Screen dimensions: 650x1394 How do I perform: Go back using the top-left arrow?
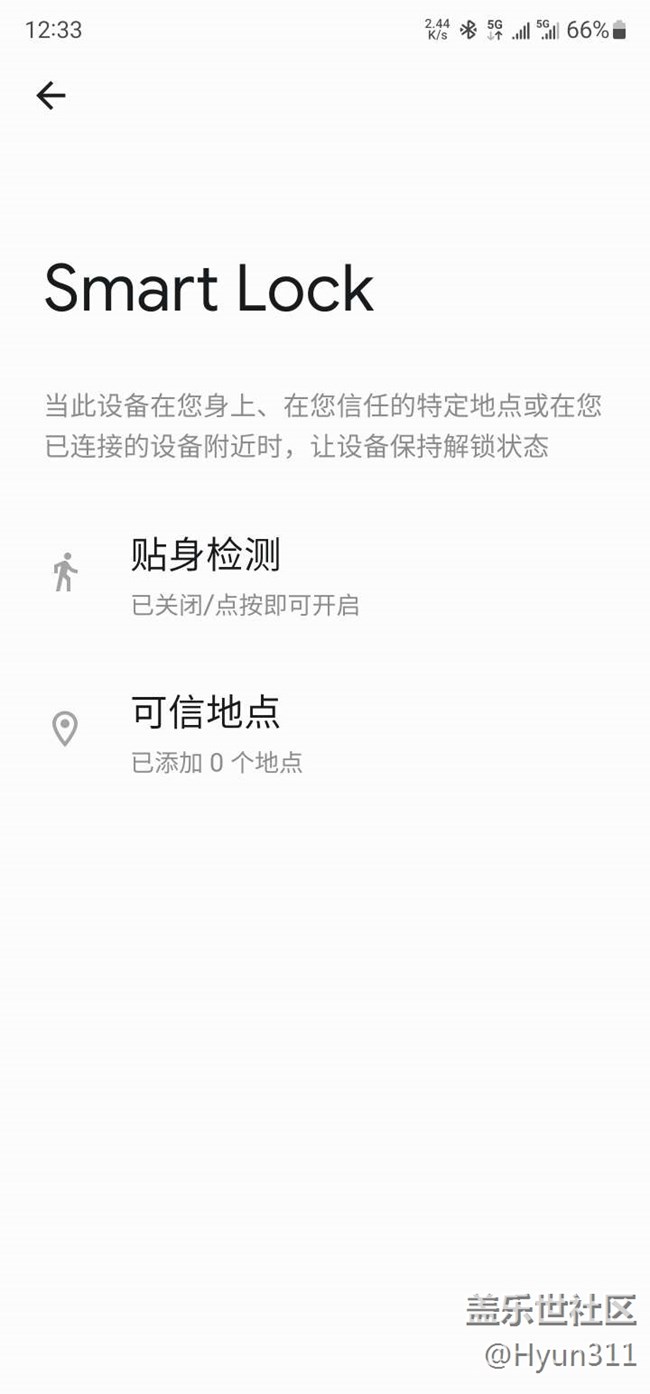point(51,95)
